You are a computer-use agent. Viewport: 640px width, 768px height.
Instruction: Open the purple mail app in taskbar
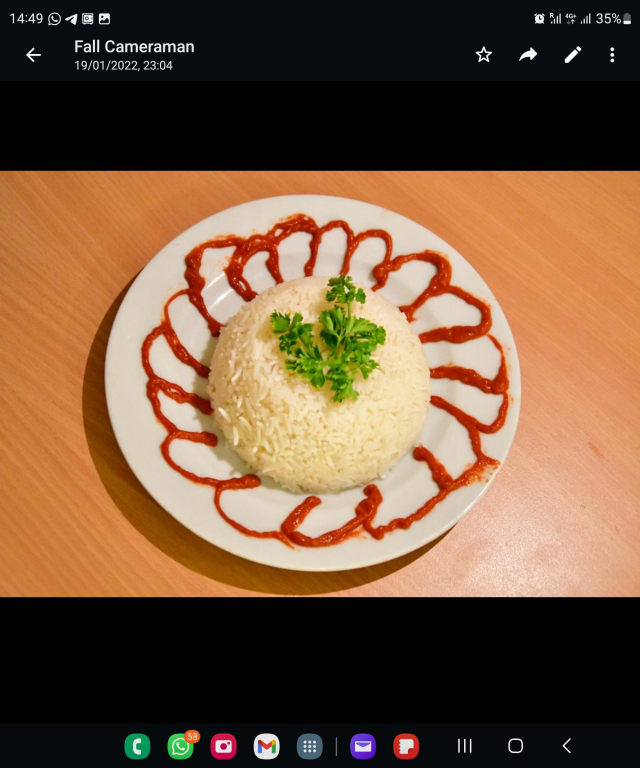click(363, 746)
